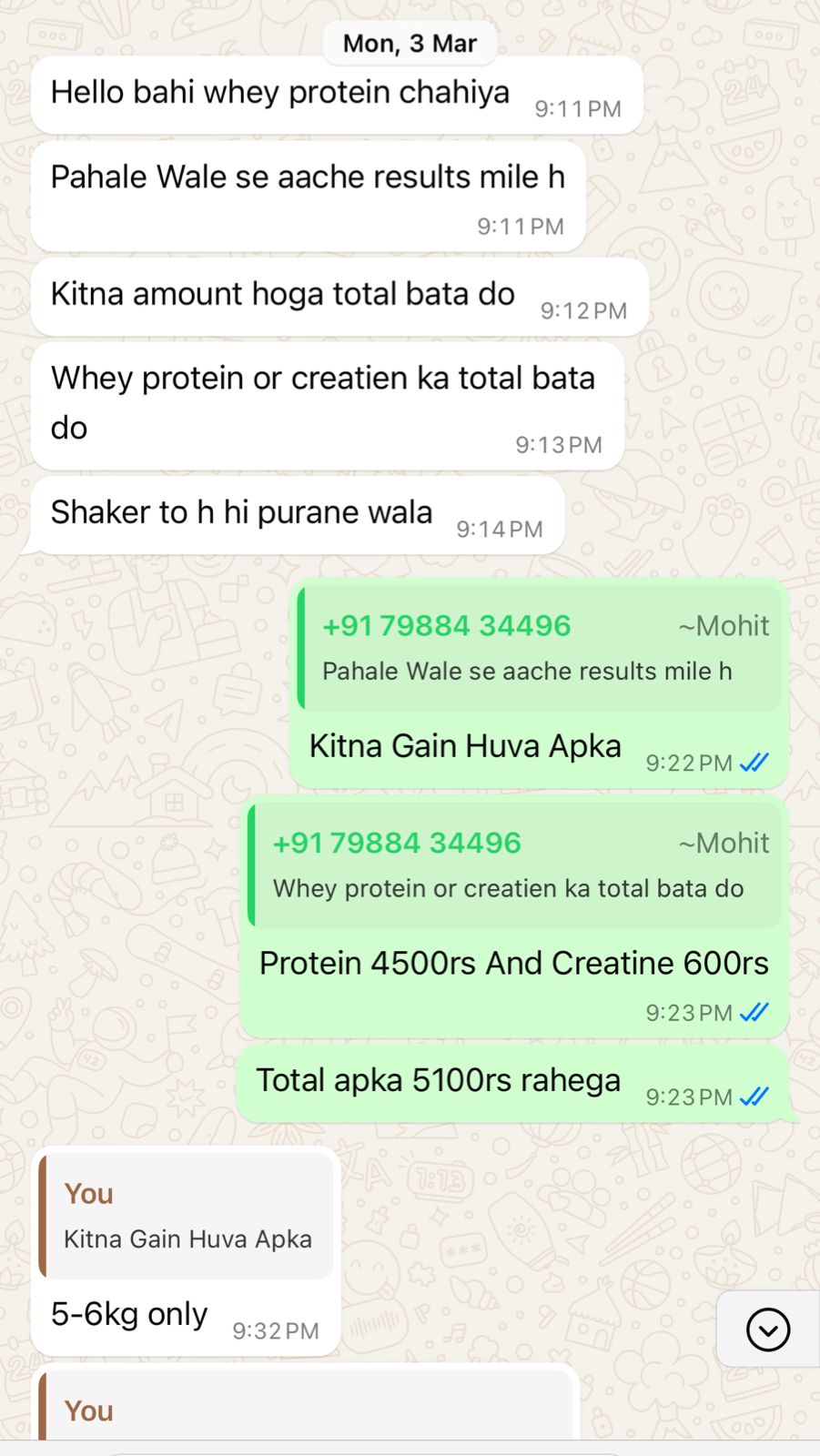Tap the timestamp 9:32 PM
The image size is (820, 1456).
[275, 1330]
